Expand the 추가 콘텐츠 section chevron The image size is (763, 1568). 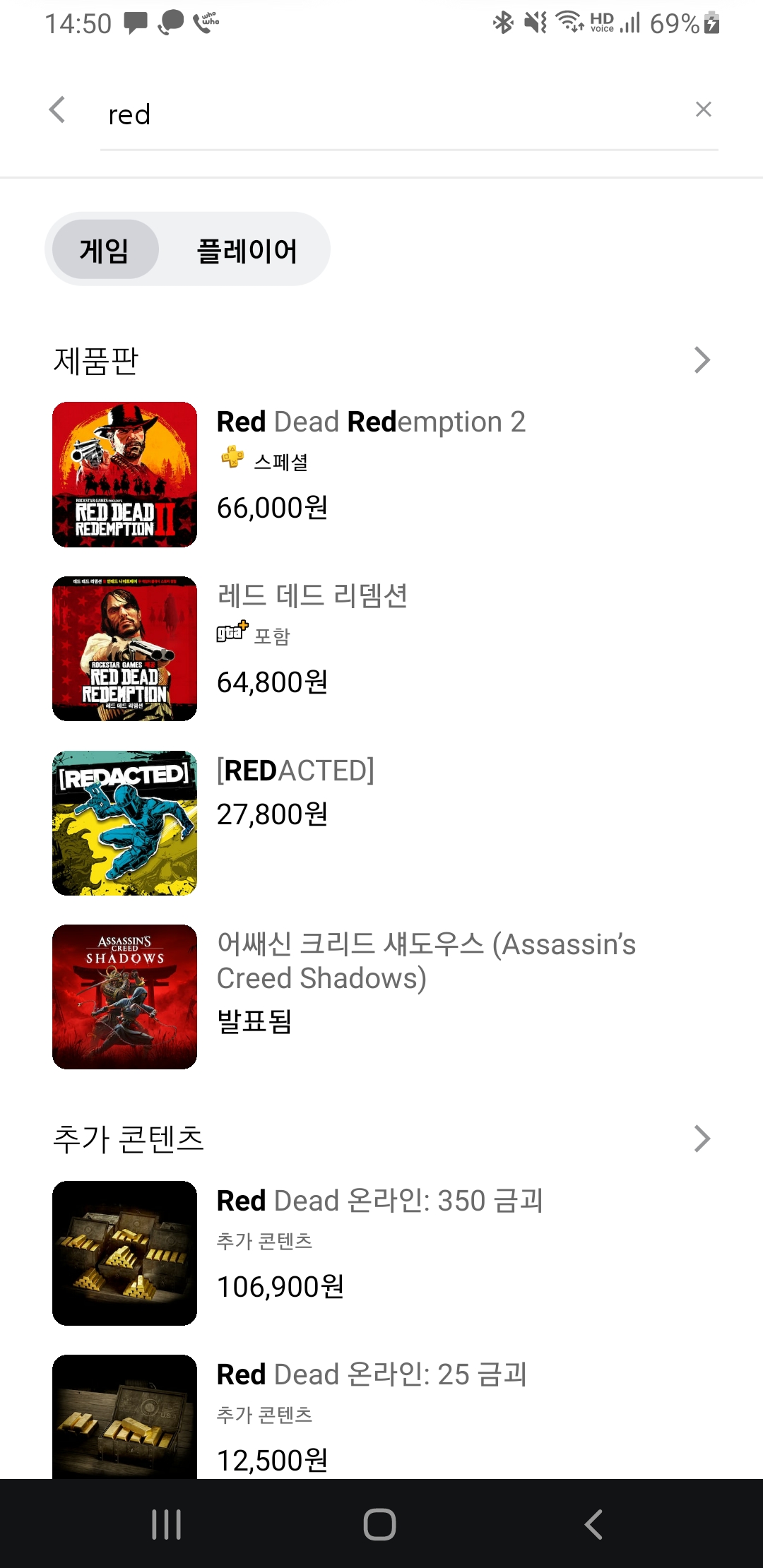702,1139
